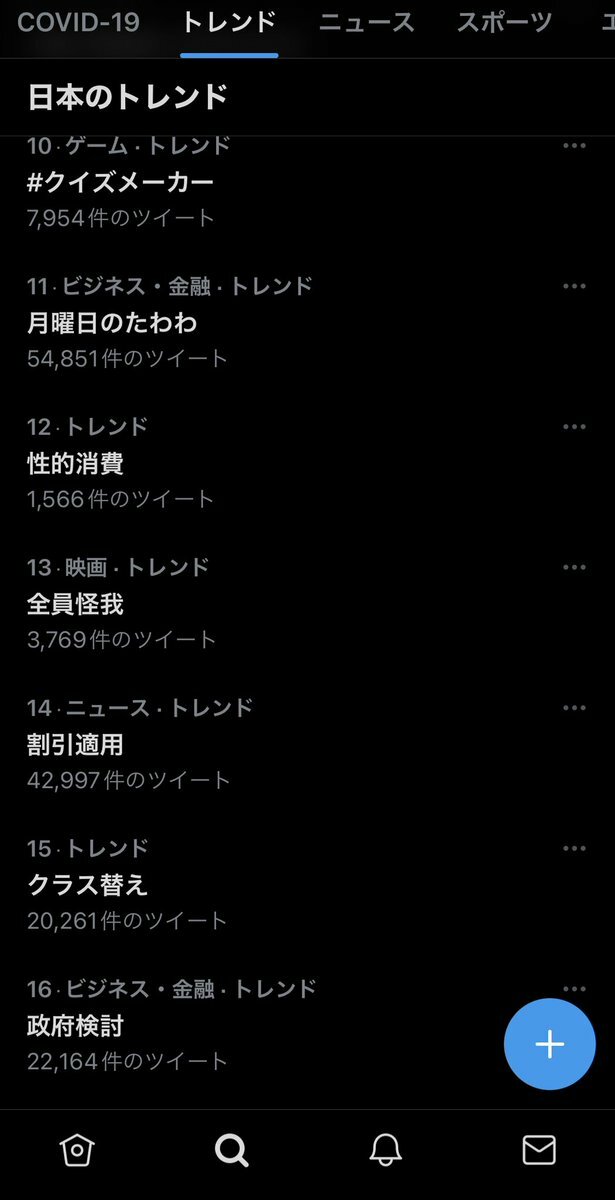The image size is (615, 1200).
Task: Go to the home timeline tab
Action: (77, 1151)
